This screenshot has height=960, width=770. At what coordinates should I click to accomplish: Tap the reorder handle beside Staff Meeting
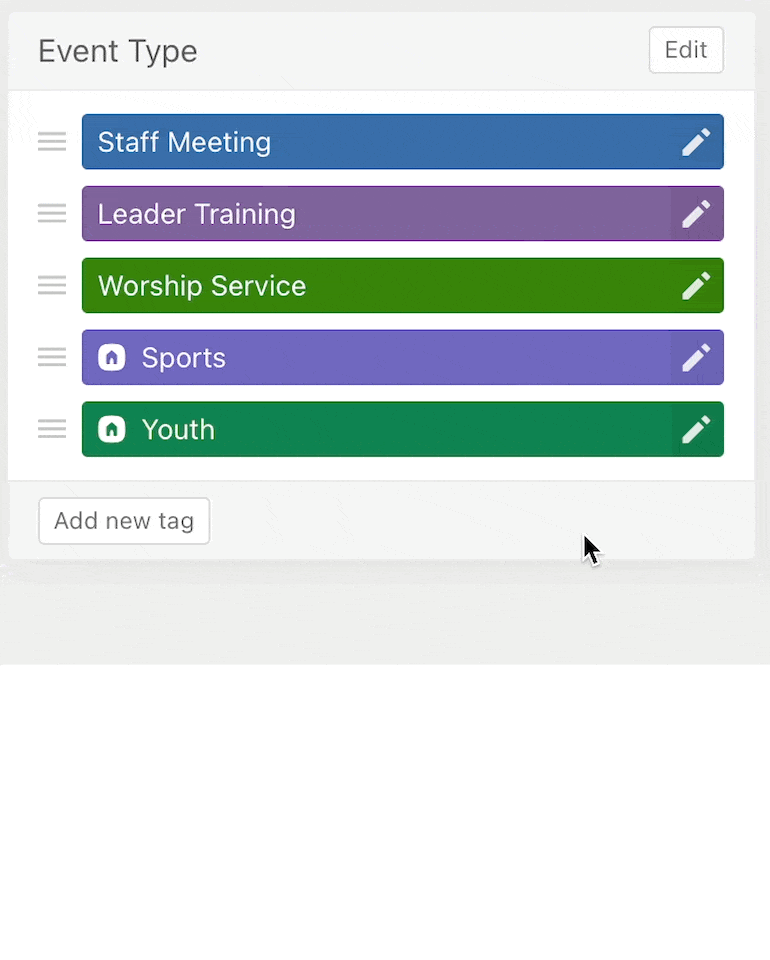coord(52,142)
